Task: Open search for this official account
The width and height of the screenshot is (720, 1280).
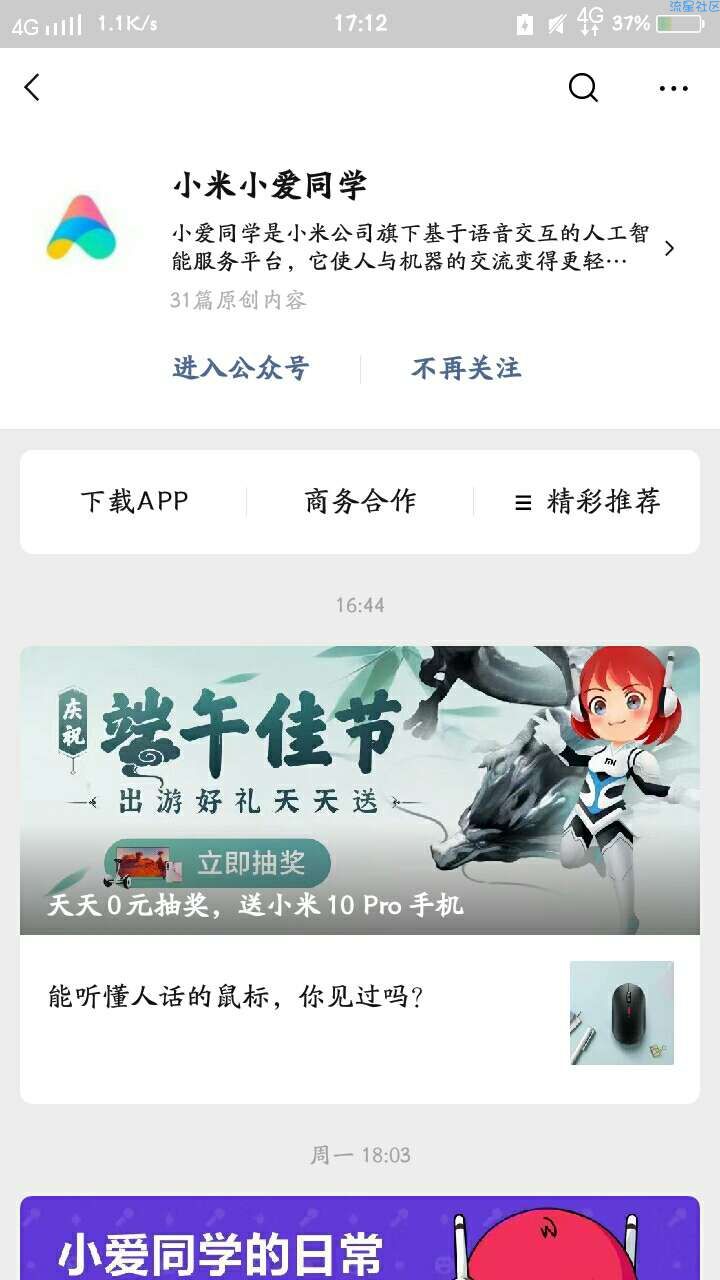Action: click(583, 88)
